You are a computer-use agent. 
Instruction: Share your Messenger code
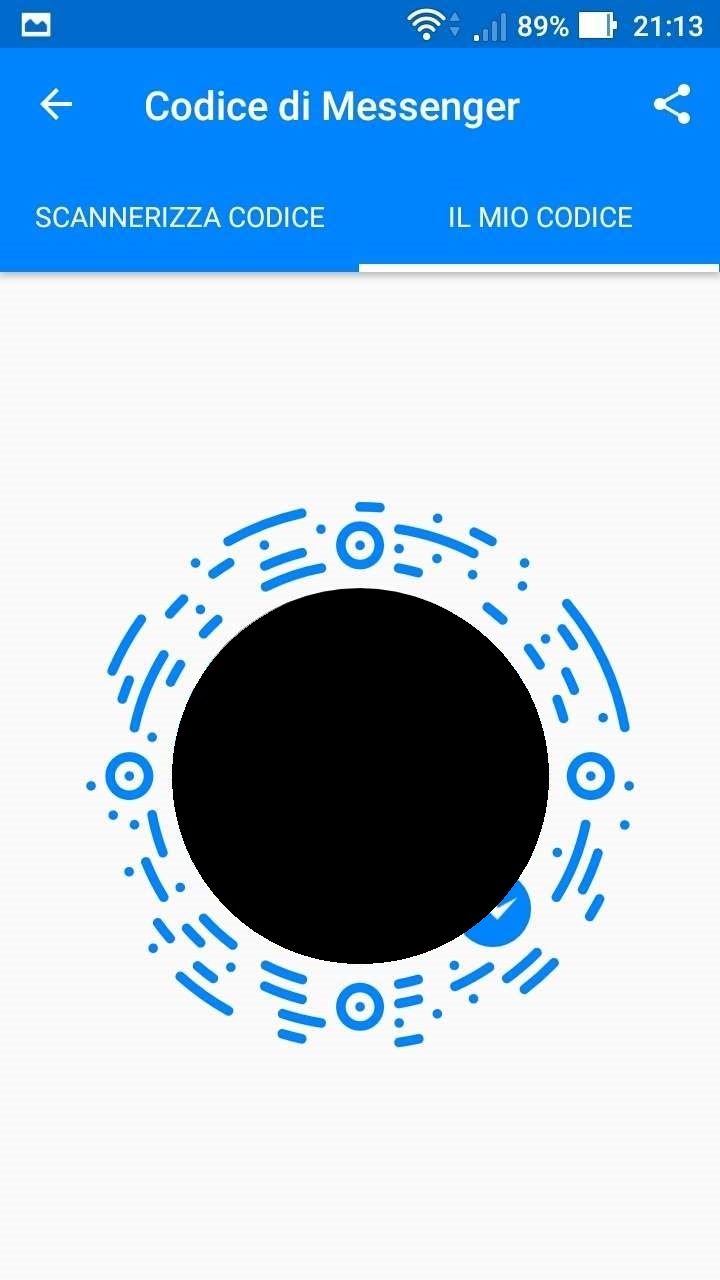672,105
